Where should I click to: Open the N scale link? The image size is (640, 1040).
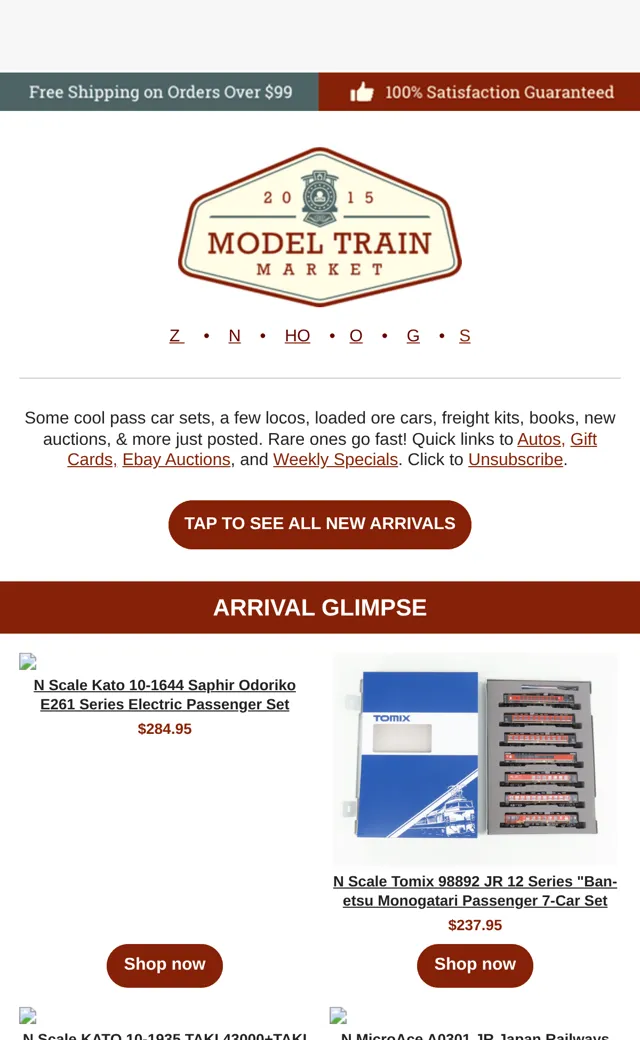pyautogui.click(x=234, y=336)
